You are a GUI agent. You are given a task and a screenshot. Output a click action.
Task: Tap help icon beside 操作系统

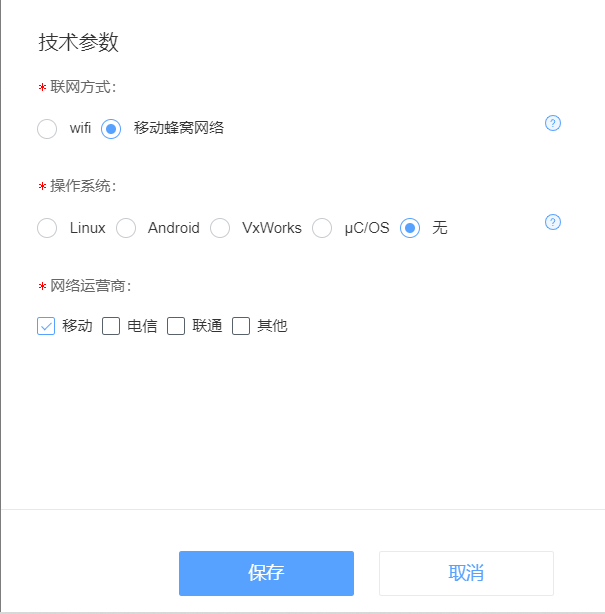click(x=553, y=222)
